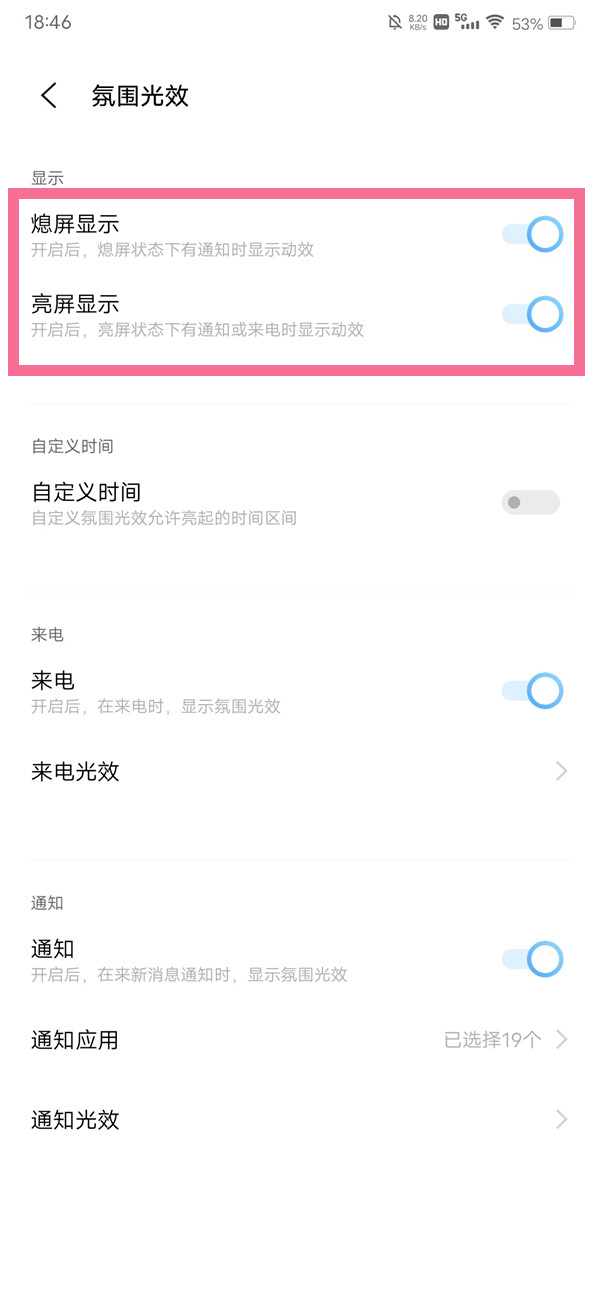Turn off the 熄屏显示 switch

(x=532, y=235)
